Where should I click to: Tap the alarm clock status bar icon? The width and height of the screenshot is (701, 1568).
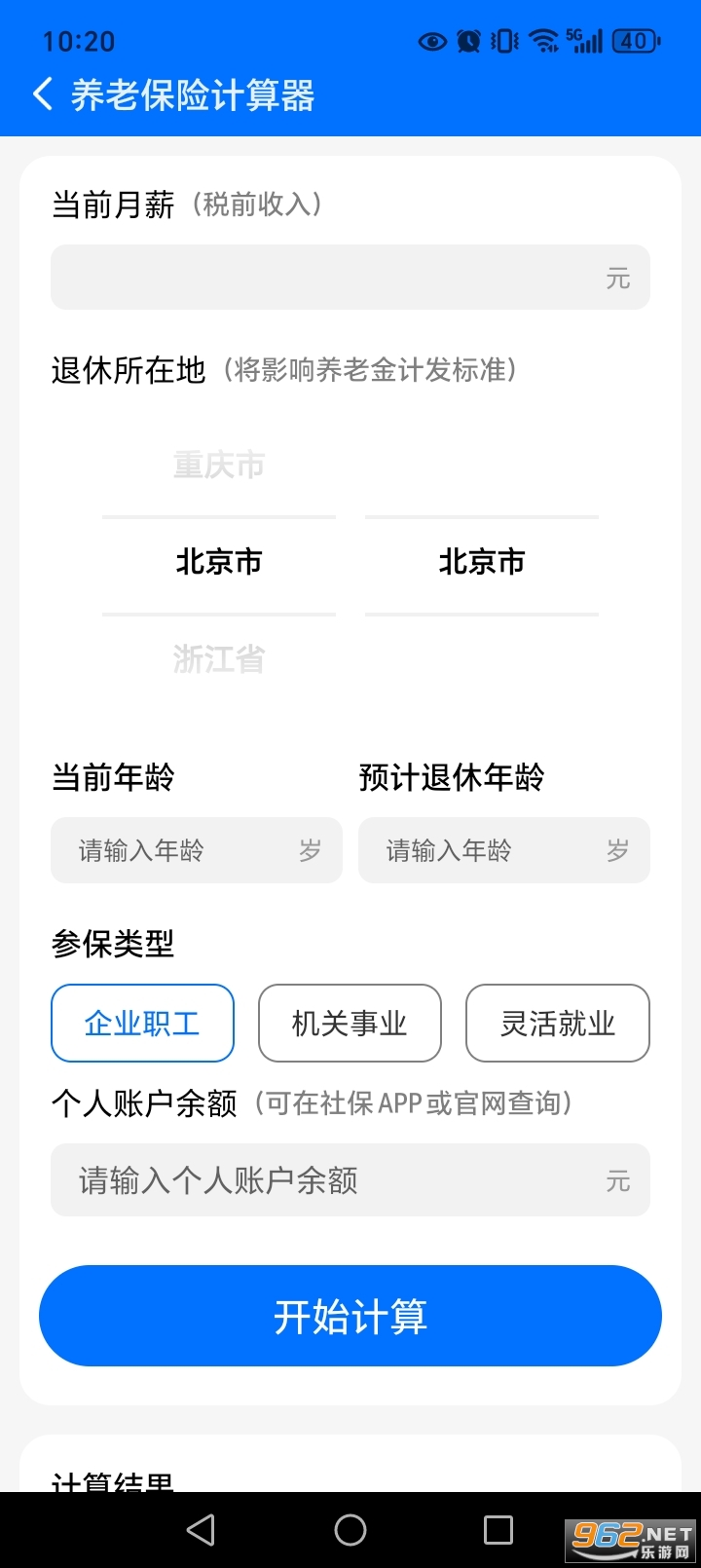click(467, 41)
